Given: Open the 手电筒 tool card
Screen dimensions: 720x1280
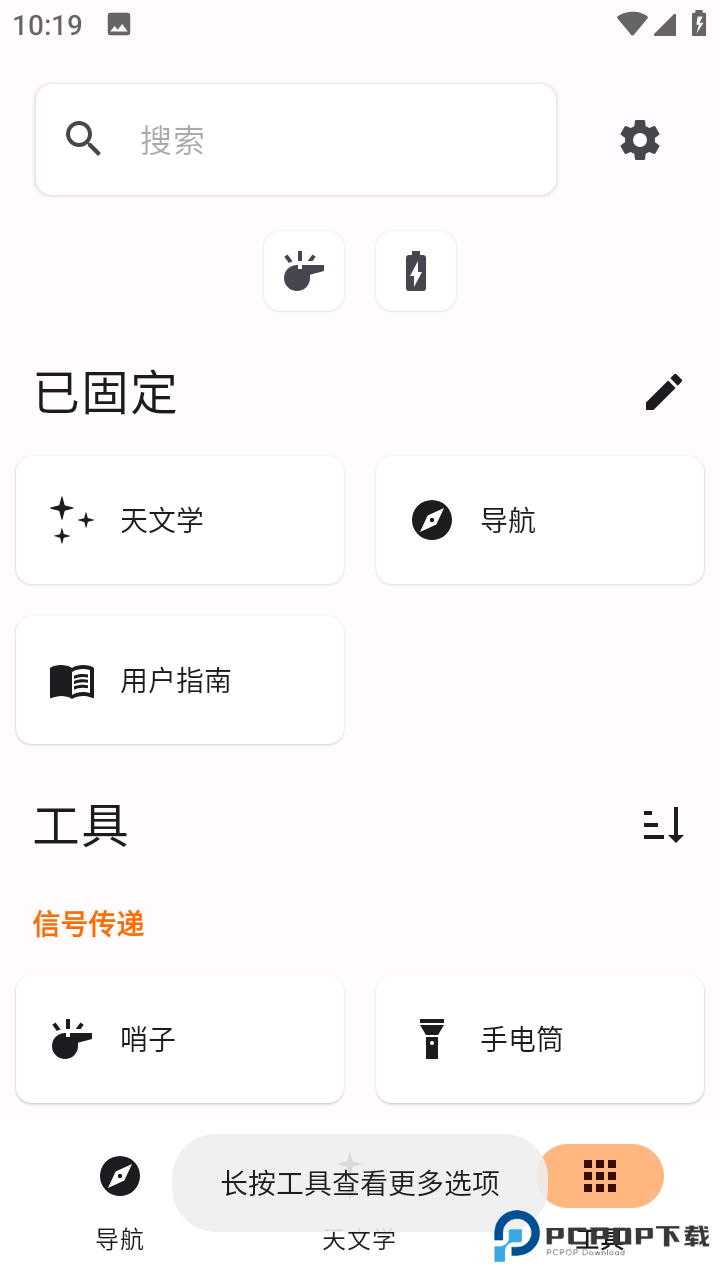Looking at the screenshot, I should coord(539,1039).
